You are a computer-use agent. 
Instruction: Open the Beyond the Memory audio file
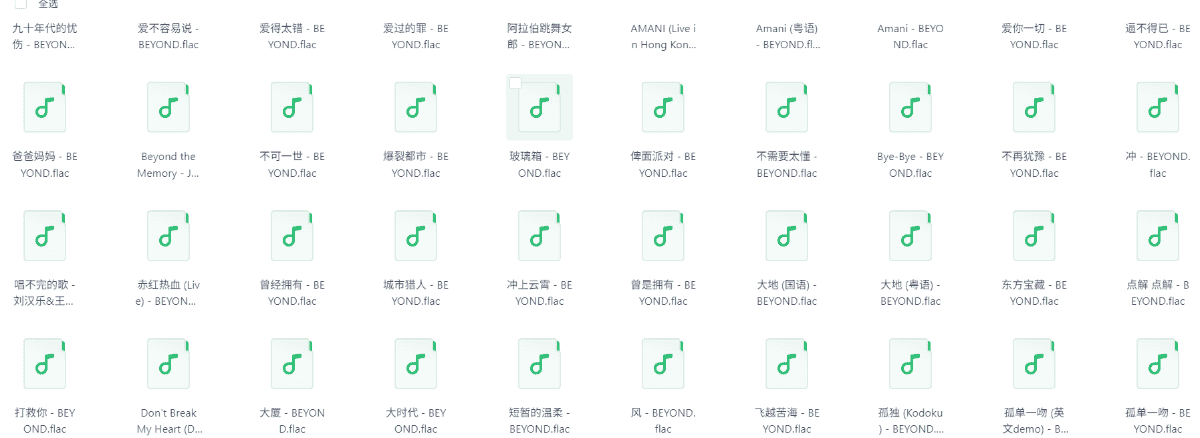point(168,107)
